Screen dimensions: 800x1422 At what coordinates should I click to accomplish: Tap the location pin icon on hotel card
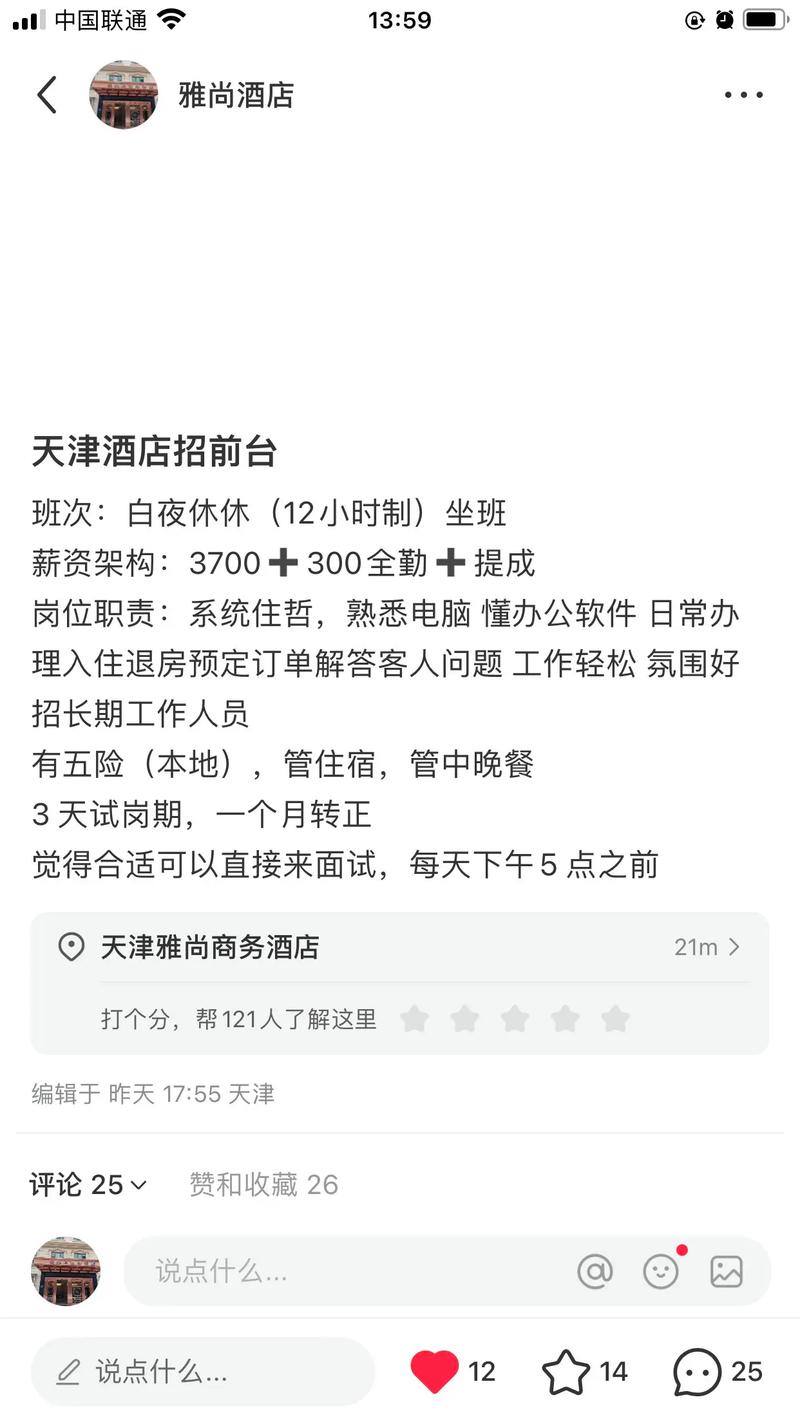pos(71,947)
